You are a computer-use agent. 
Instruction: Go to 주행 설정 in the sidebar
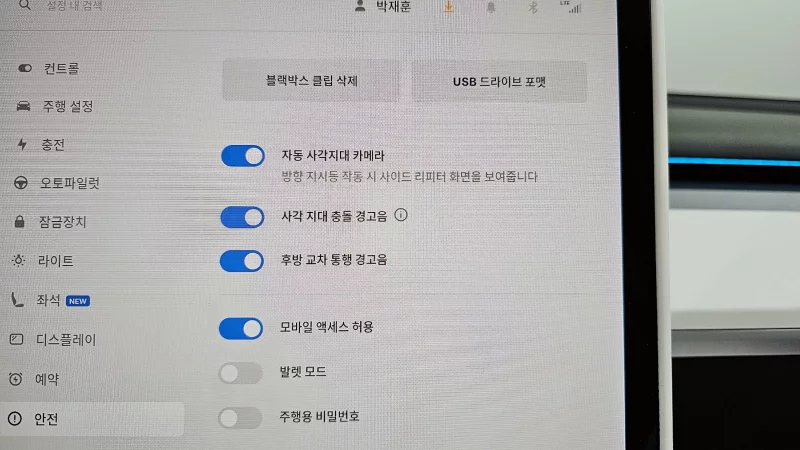tap(67, 106)
